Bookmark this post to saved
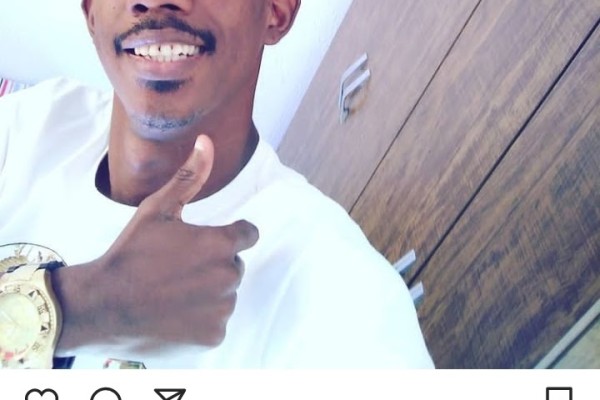 [559, 395]
